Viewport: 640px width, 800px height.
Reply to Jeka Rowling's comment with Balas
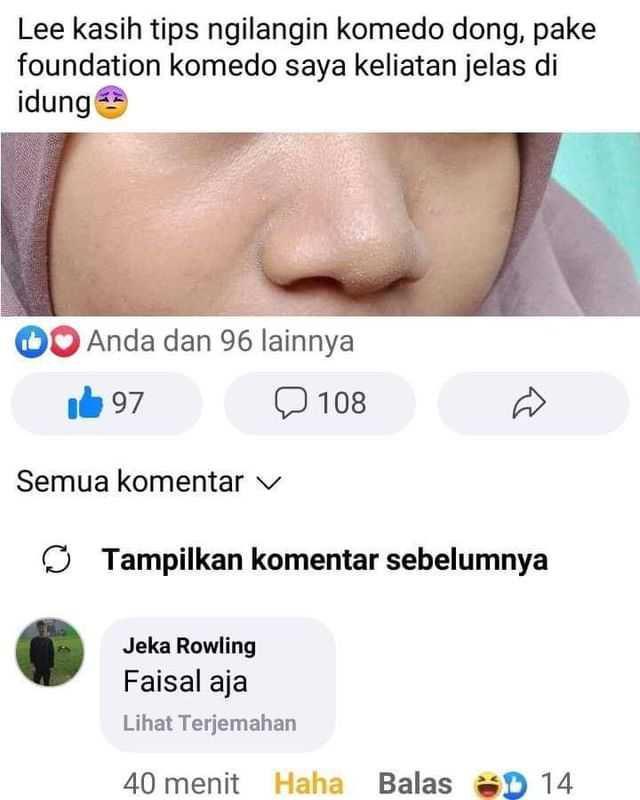(x=414, y=783)
